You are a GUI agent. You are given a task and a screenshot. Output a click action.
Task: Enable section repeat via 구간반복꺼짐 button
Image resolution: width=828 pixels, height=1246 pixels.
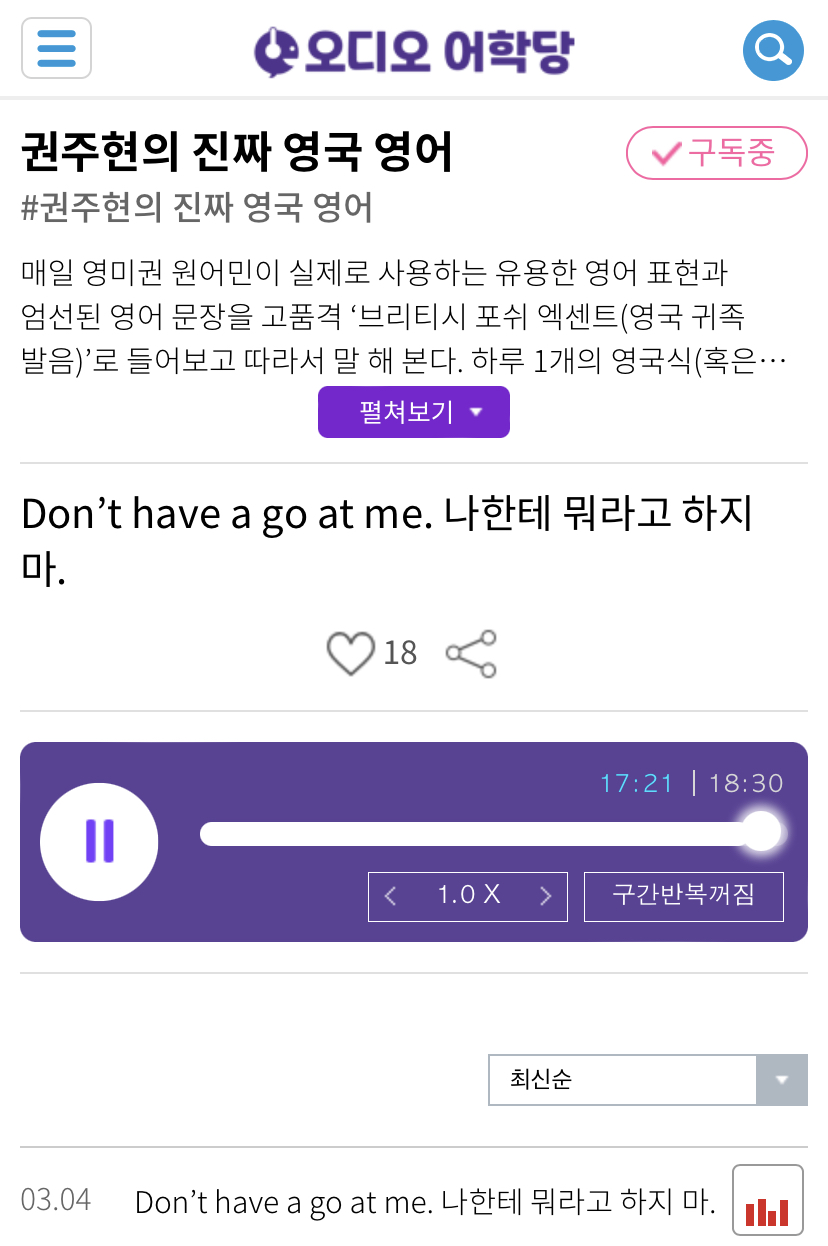683,896
